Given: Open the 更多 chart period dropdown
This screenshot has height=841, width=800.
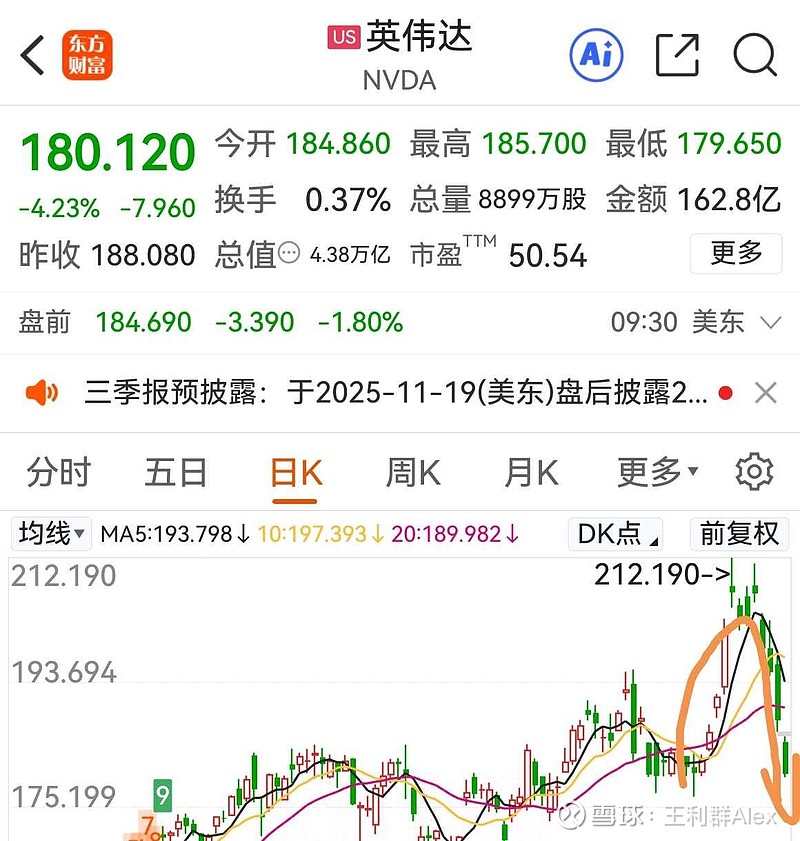Looking at the screenshot, I should pos(654,470).
